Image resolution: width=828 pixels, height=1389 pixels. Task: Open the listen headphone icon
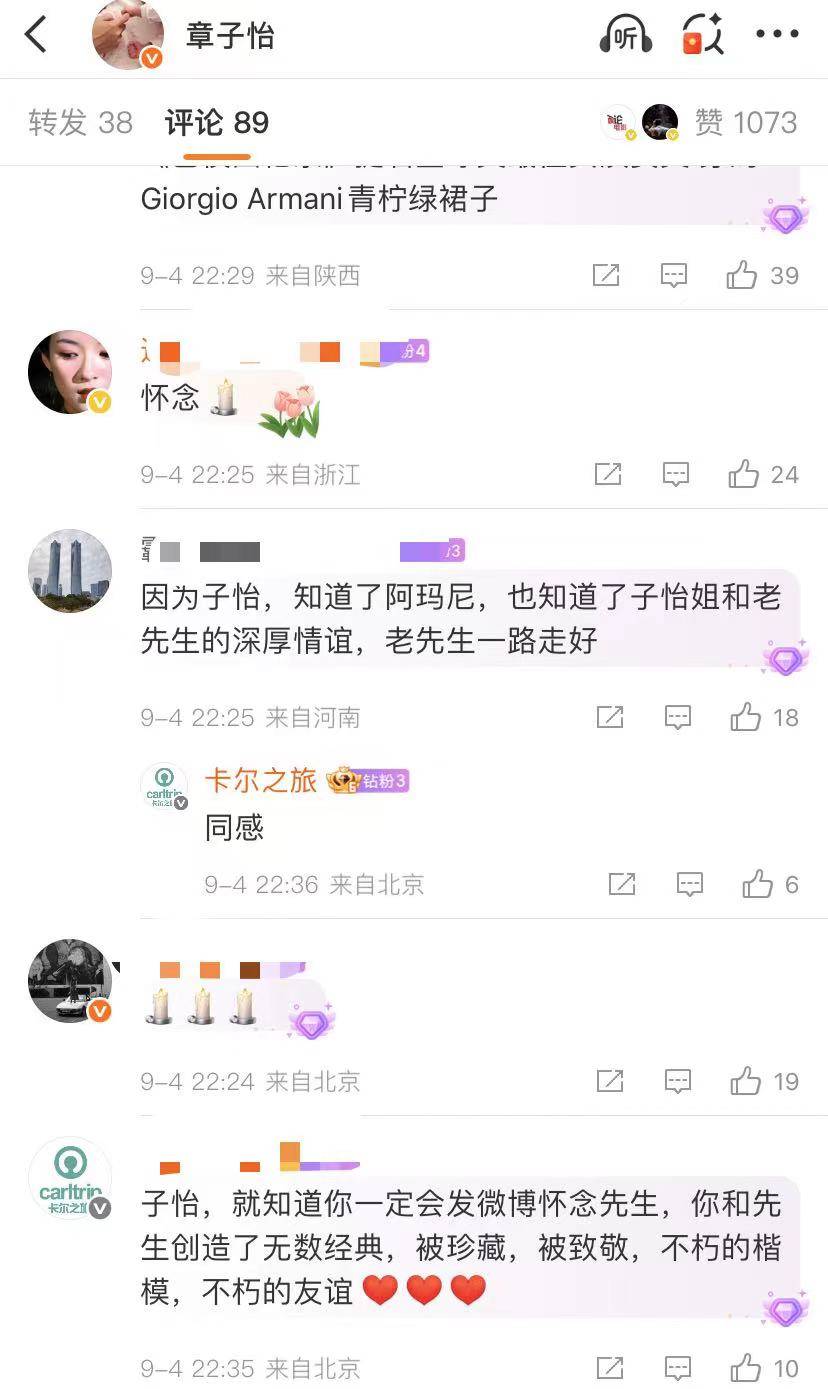(625, 36)
